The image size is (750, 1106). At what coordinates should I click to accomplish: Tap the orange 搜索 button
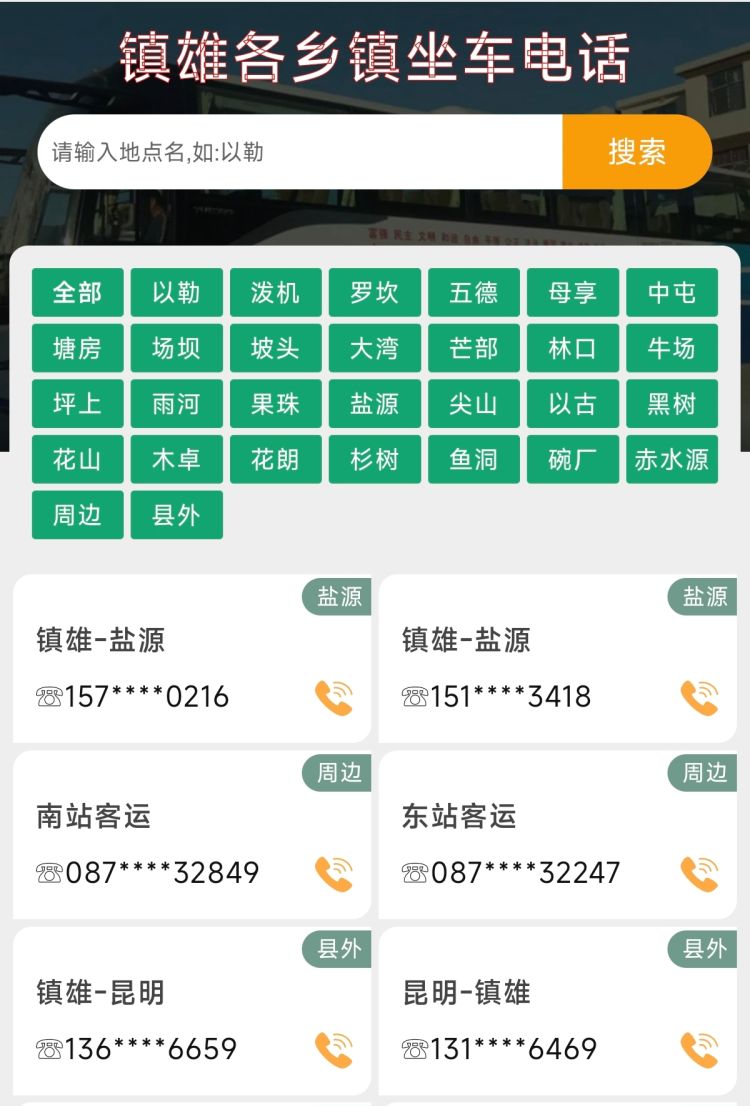pos(637,152)
